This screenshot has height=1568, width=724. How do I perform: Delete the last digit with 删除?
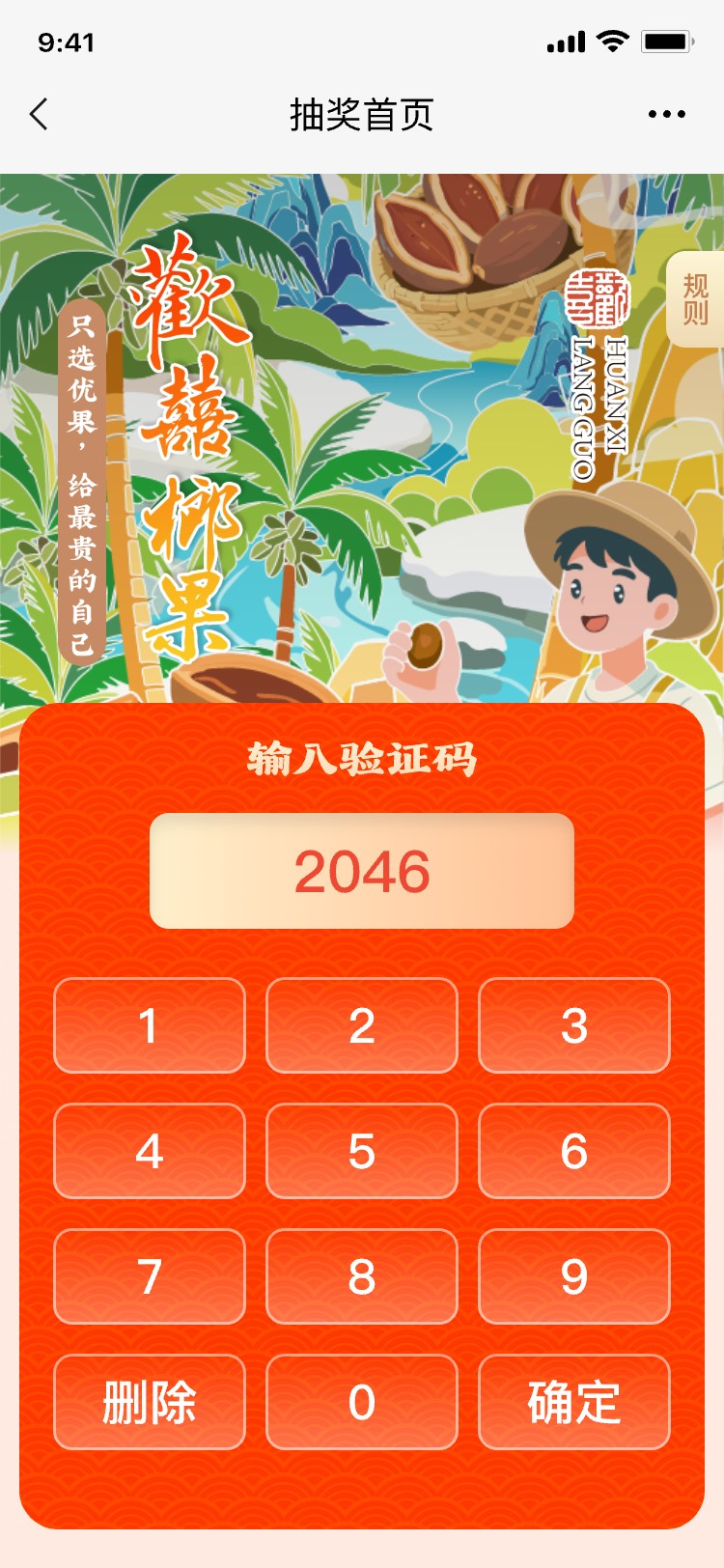(150, 1402)
